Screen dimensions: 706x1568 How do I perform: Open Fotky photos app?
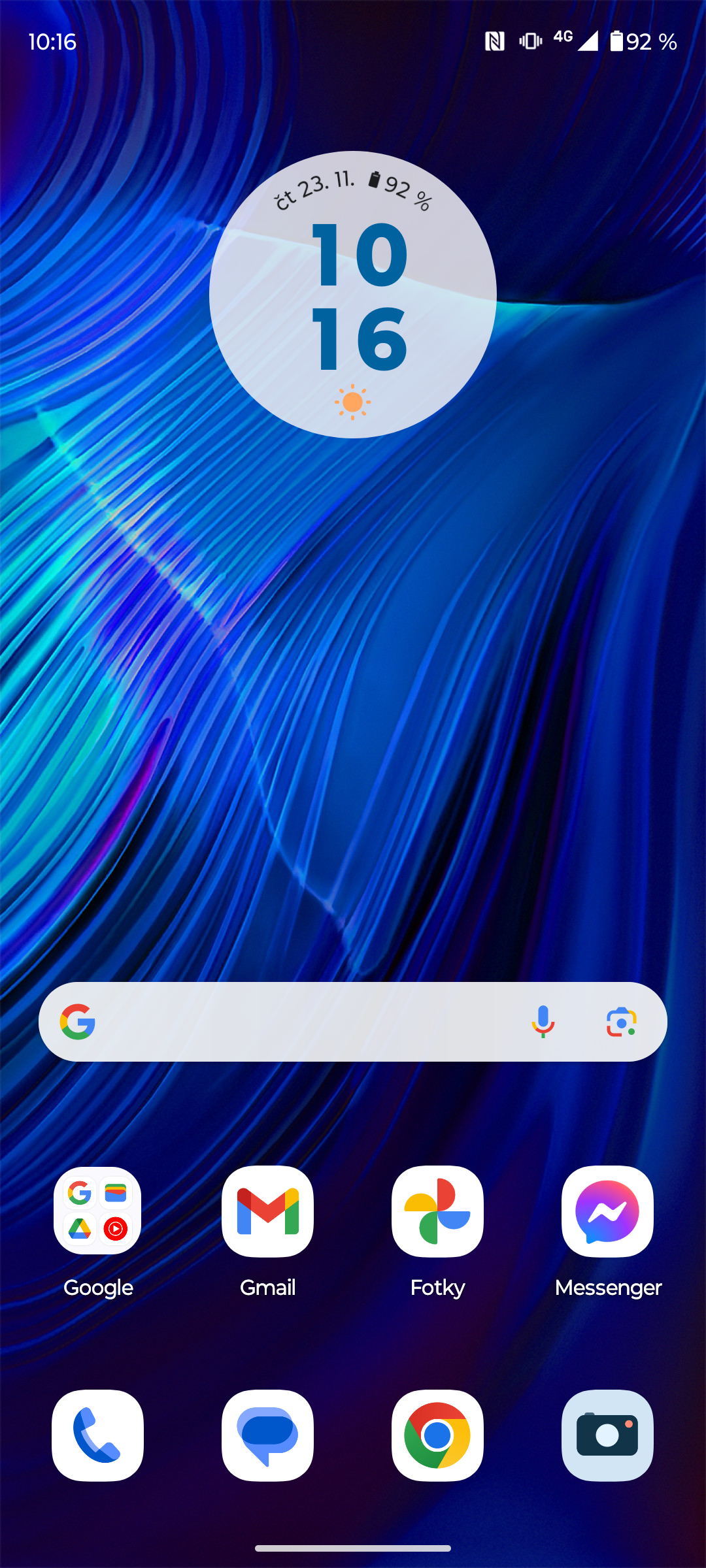click(x=437, y=1211)
